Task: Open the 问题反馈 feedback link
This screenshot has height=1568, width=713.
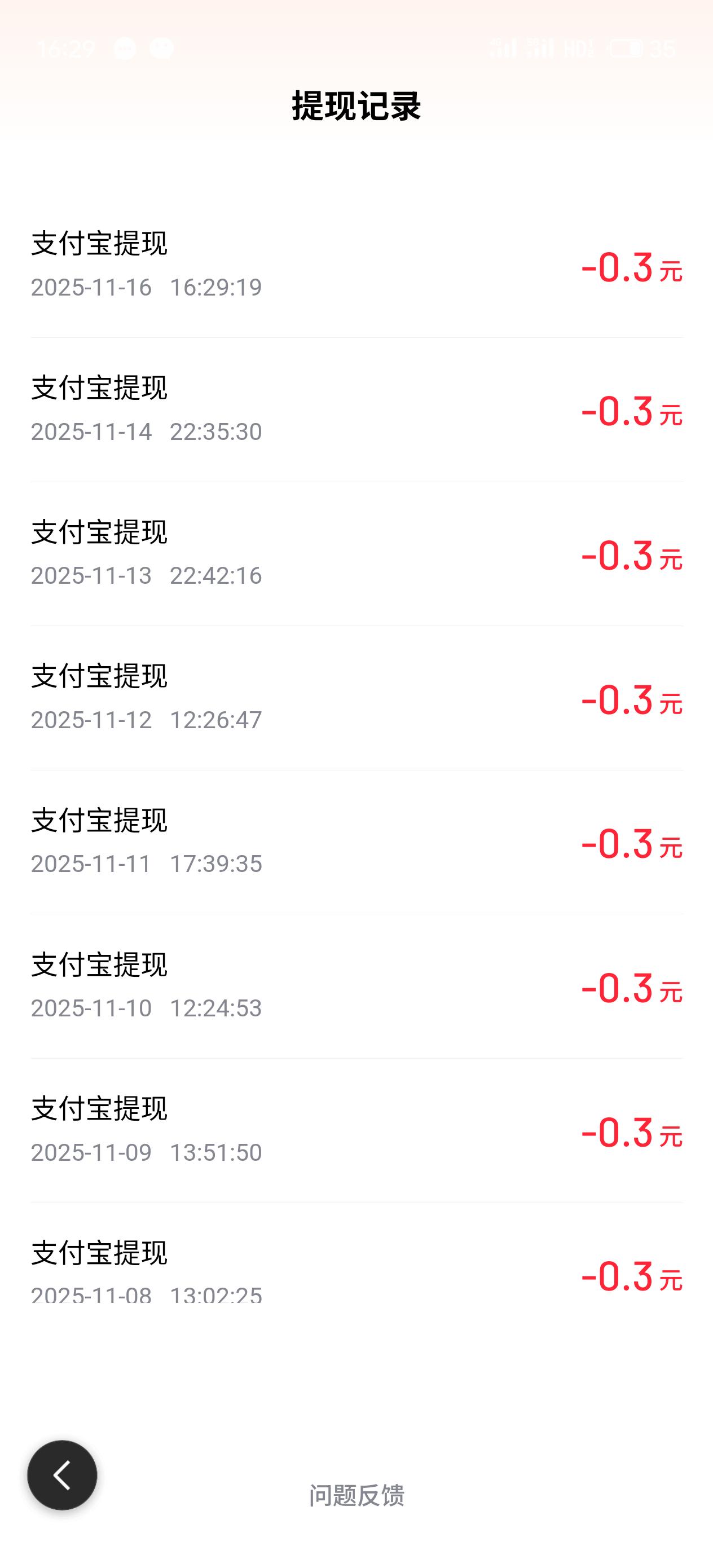Action: tap(356, 1495)
